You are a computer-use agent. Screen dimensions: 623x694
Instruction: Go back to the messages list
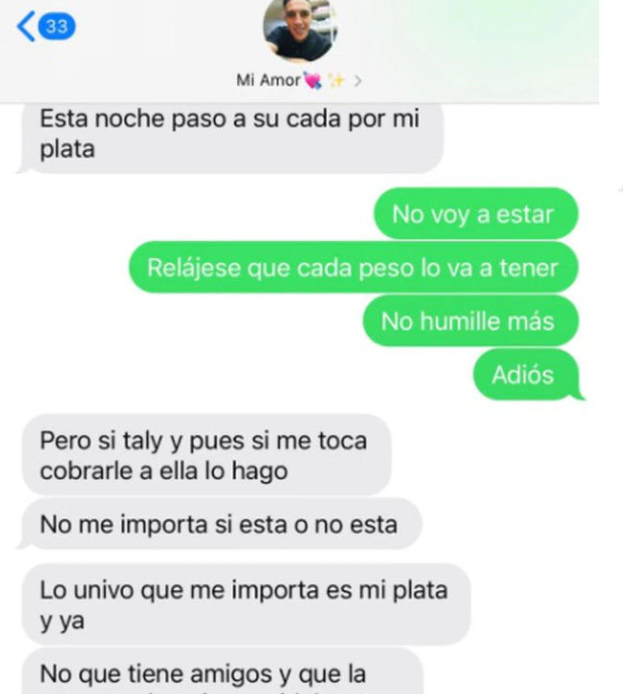tap(42, 27)
